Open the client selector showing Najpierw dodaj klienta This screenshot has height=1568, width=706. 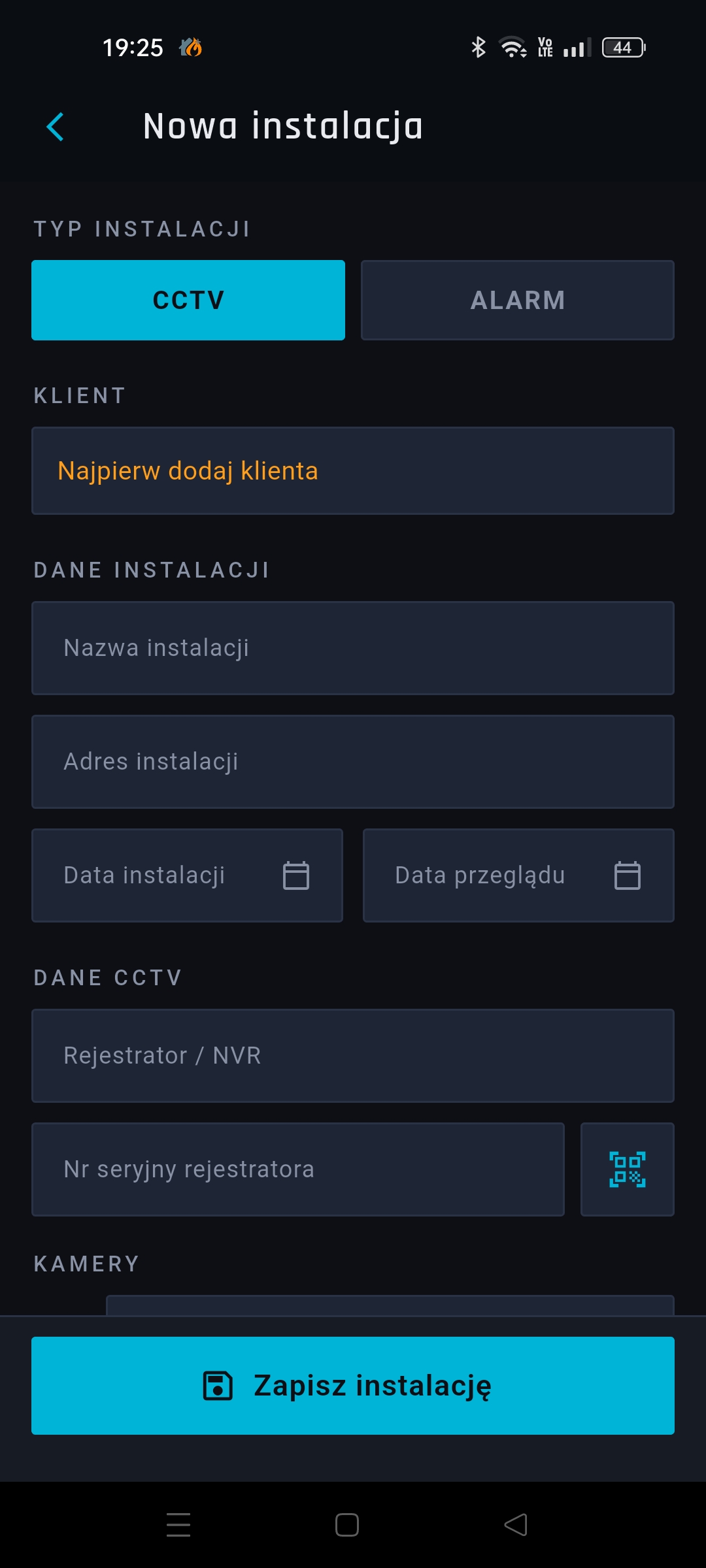point(353,470)
